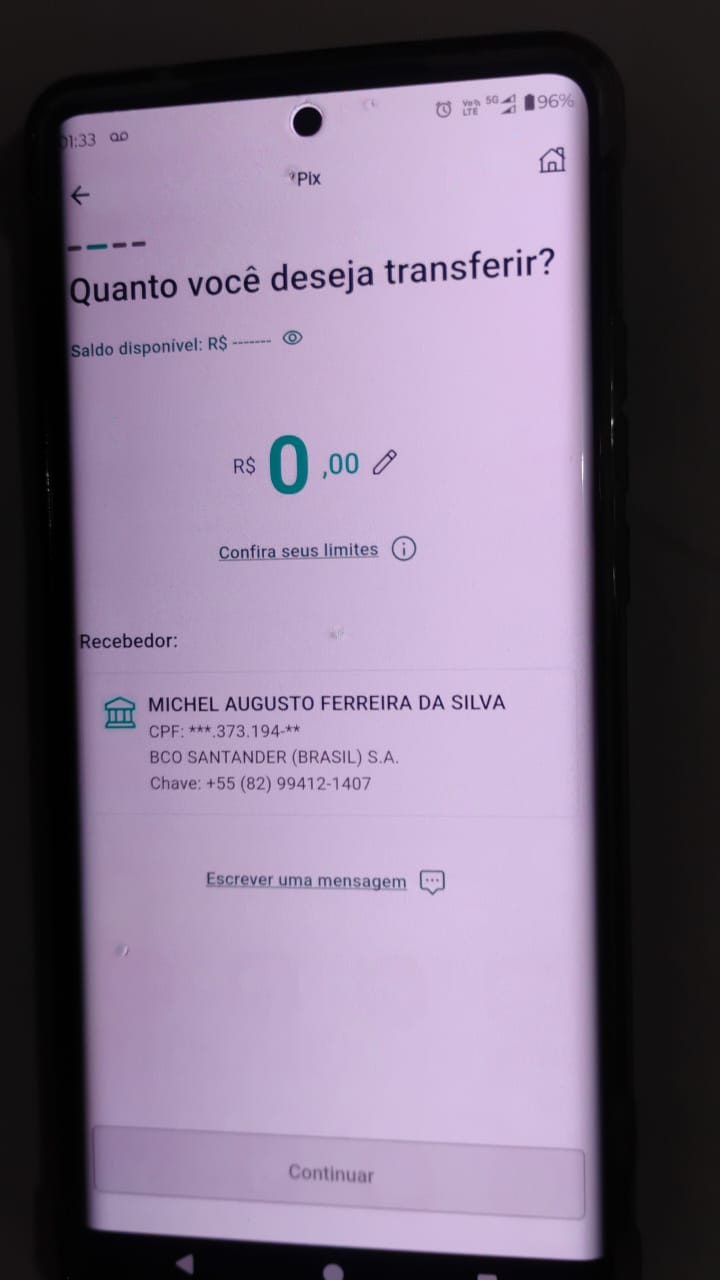Tap the info icon beside limits
The image size is (720, 1280).
[403, 549]
